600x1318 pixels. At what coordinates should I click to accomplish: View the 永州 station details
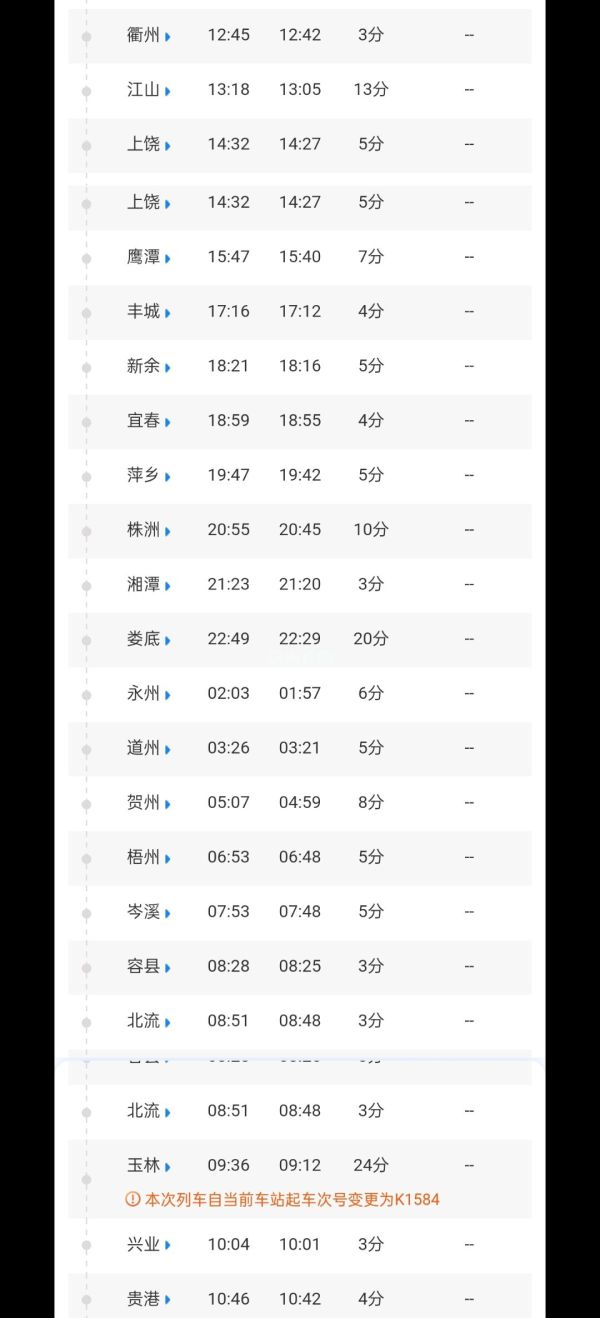148,694
